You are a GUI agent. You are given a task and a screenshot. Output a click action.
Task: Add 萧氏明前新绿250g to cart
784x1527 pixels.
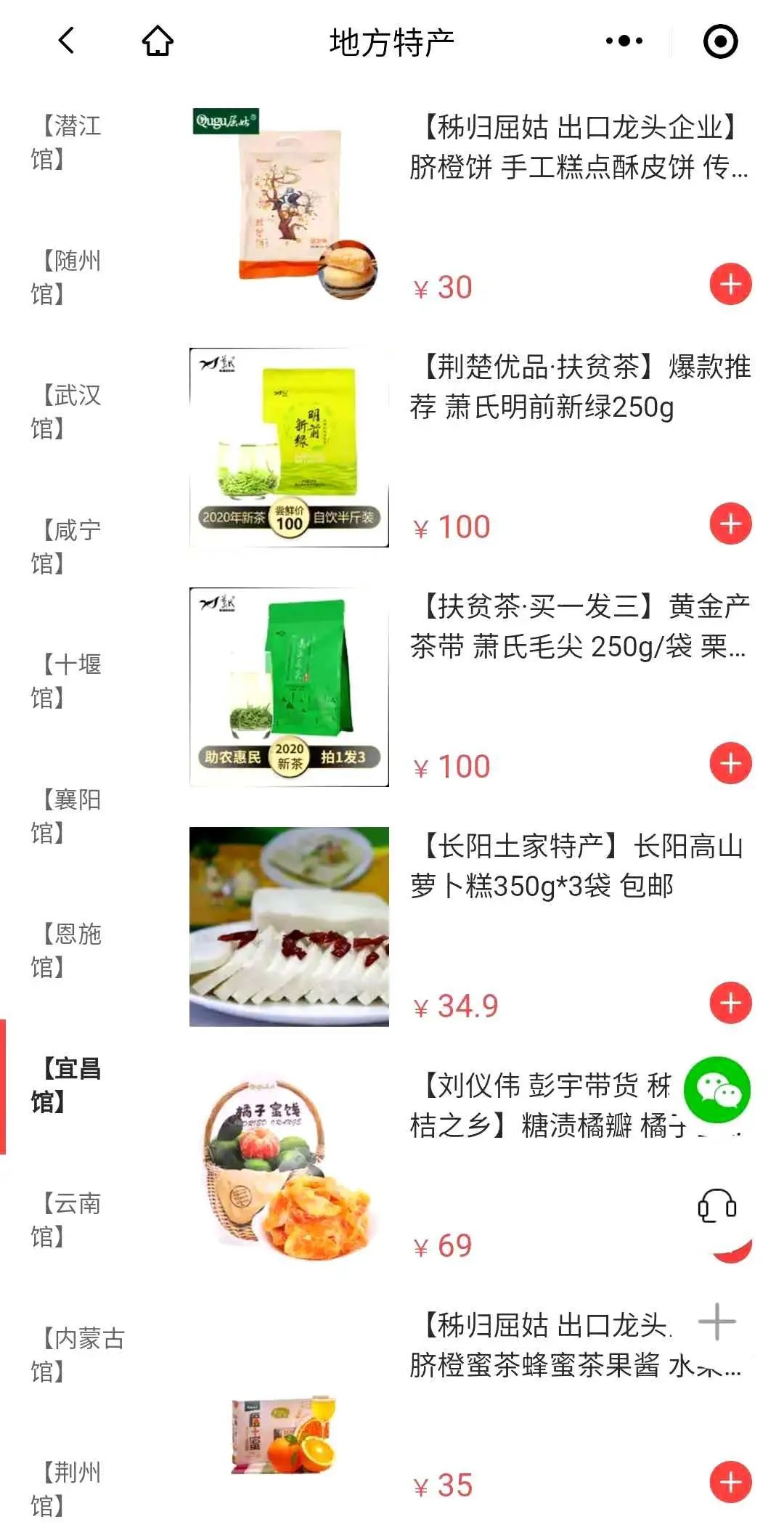point(730,524)
